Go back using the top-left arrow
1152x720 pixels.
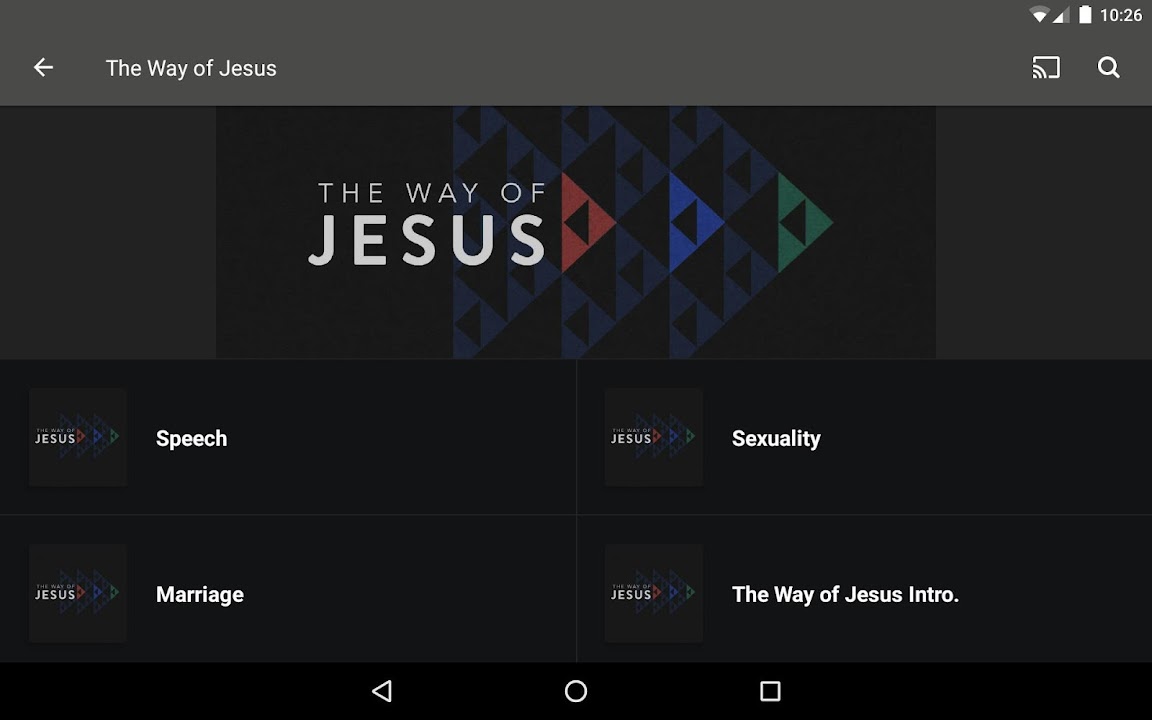coord(43,68)
